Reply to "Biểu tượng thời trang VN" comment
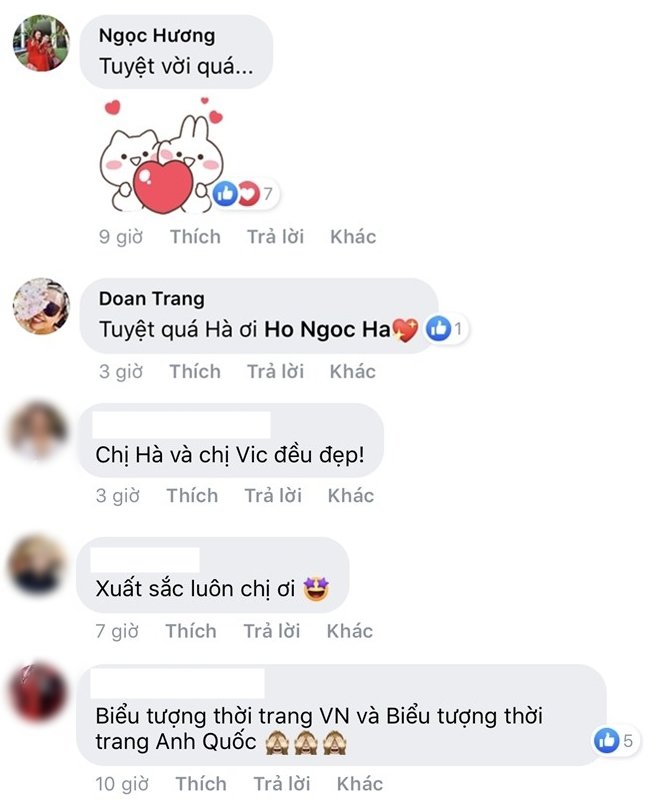This screenshot has height=805, width=656. [281, 783]
